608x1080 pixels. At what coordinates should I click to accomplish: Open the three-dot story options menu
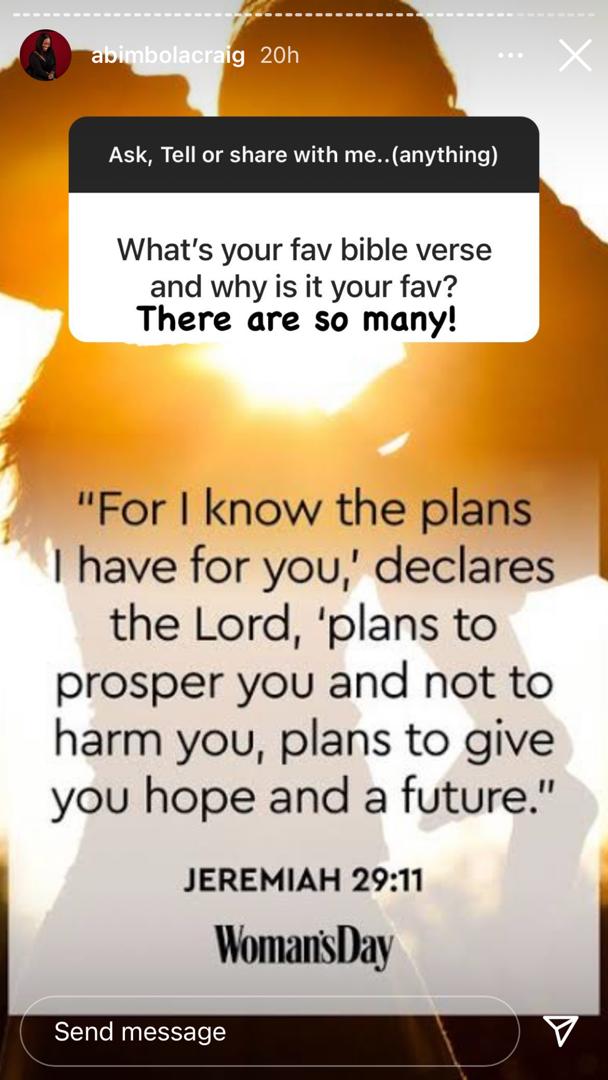(510, 56)
